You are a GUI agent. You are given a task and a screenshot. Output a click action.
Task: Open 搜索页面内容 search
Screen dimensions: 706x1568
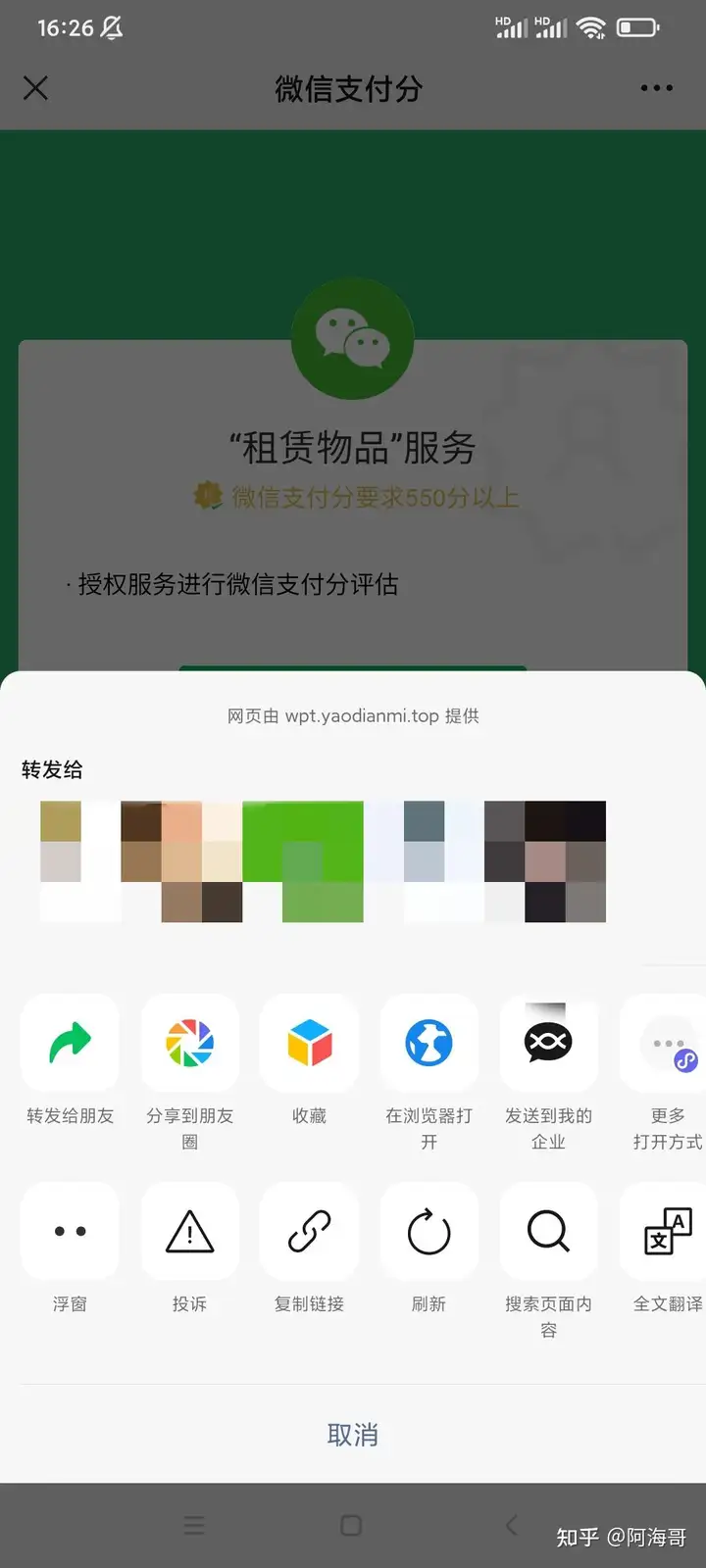(x=548, y=1232)
